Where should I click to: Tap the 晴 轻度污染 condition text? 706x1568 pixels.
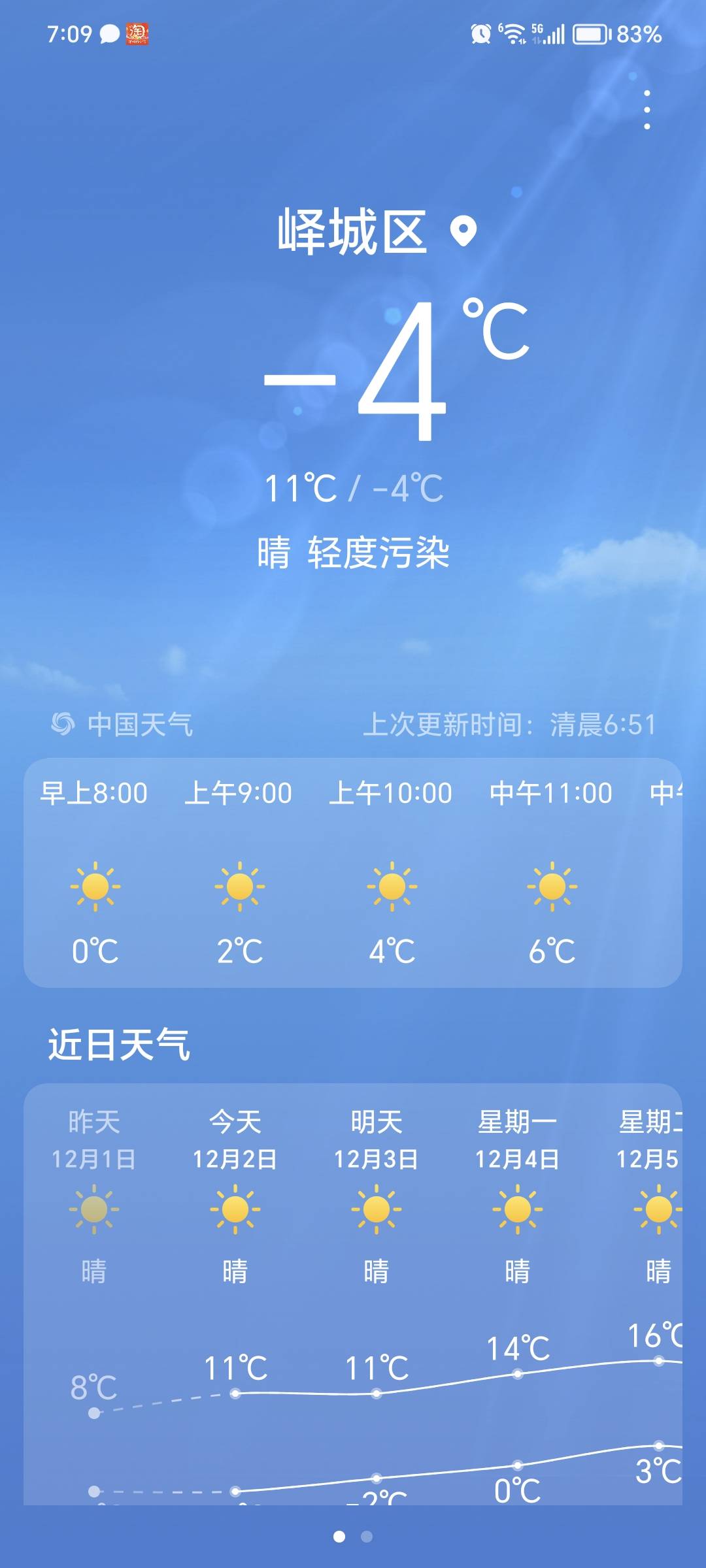point(353,551)
